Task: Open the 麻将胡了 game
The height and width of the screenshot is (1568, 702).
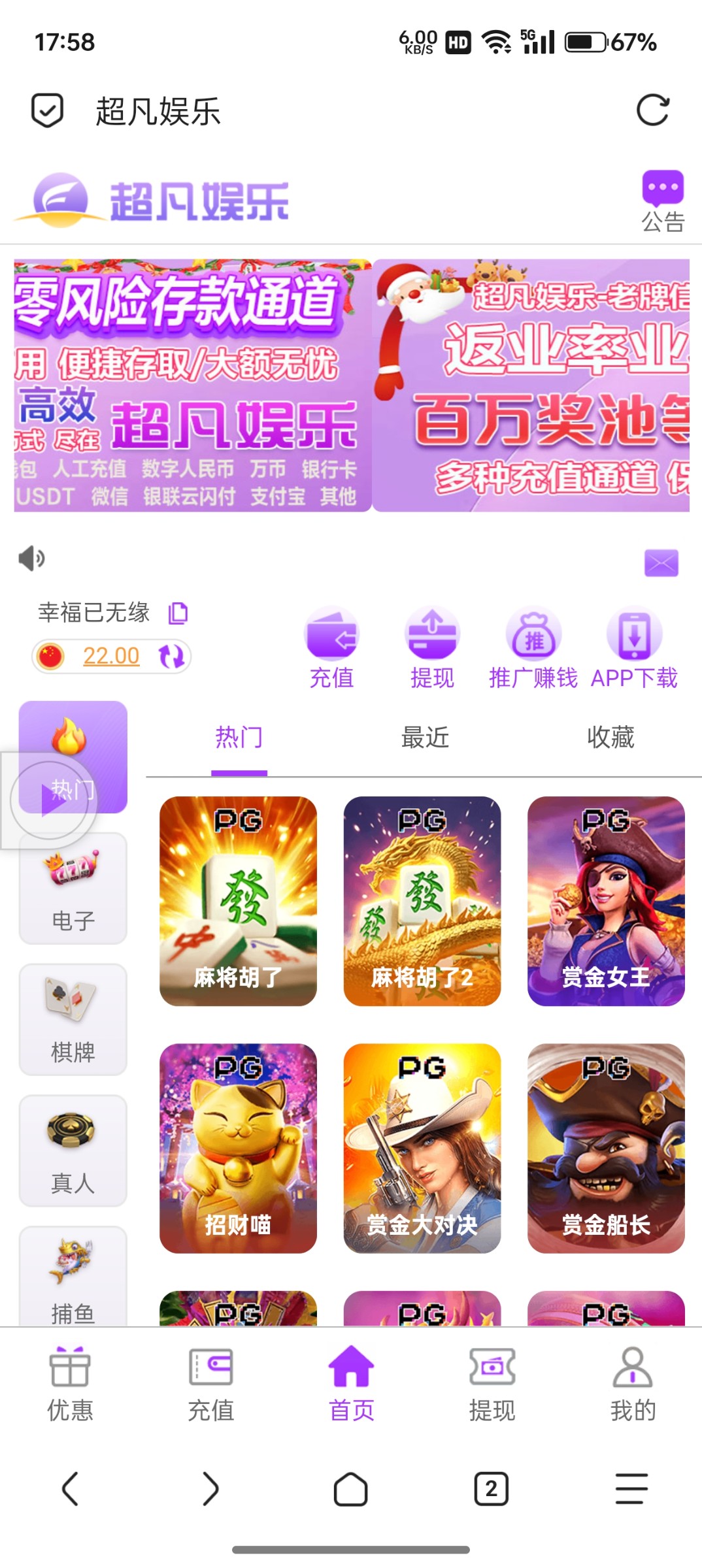Action: [x=238, y=901]
